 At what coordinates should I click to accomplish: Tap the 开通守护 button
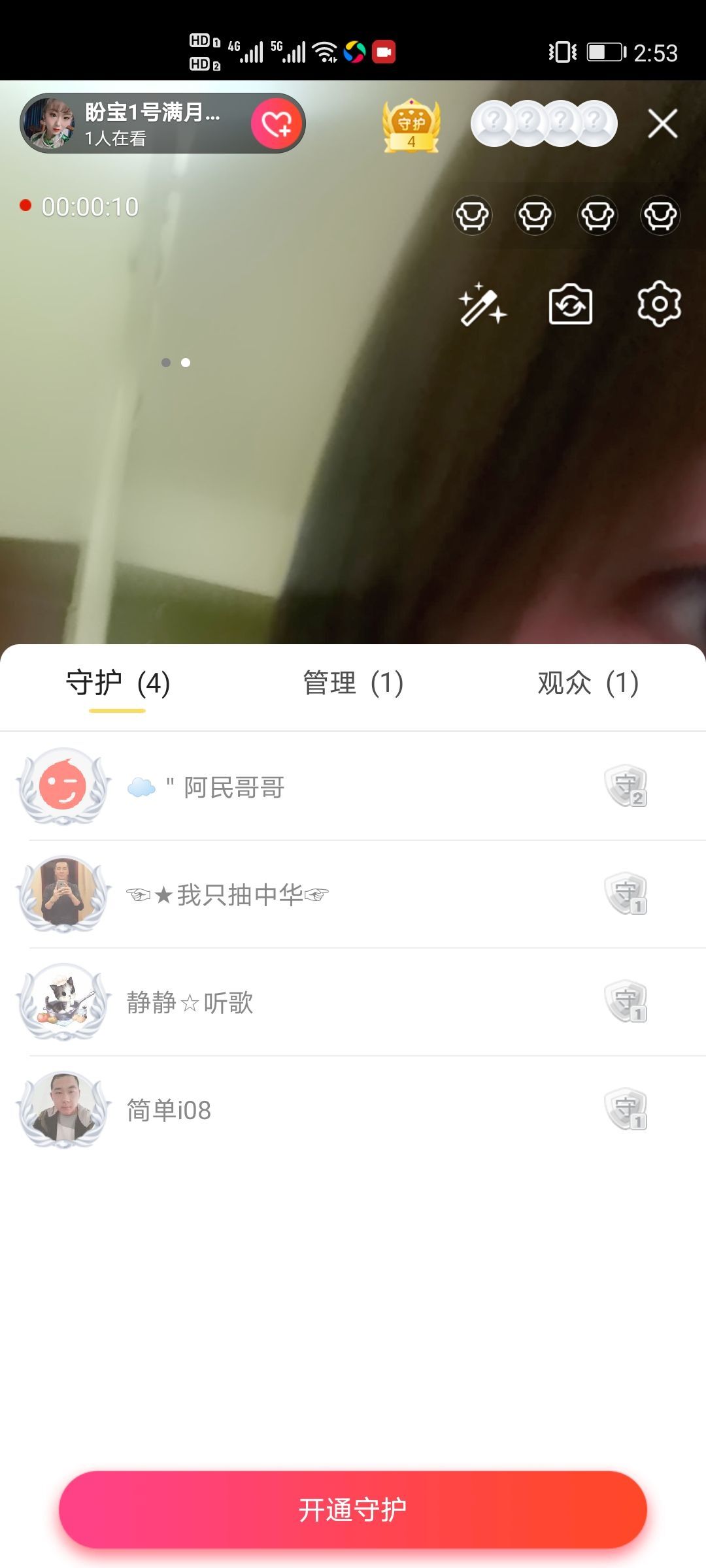353,1510
